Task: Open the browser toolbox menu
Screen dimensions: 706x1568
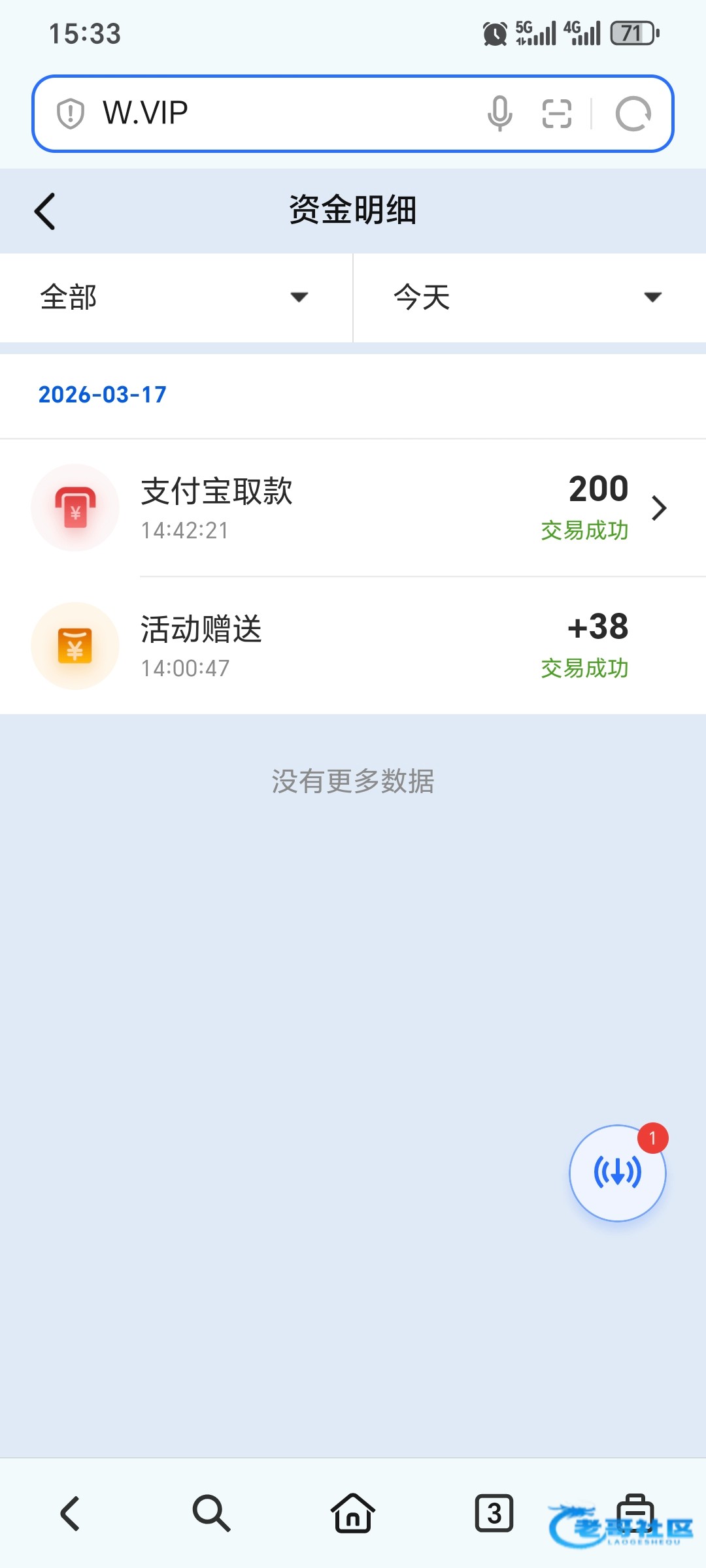Action: pos(635,1513)
